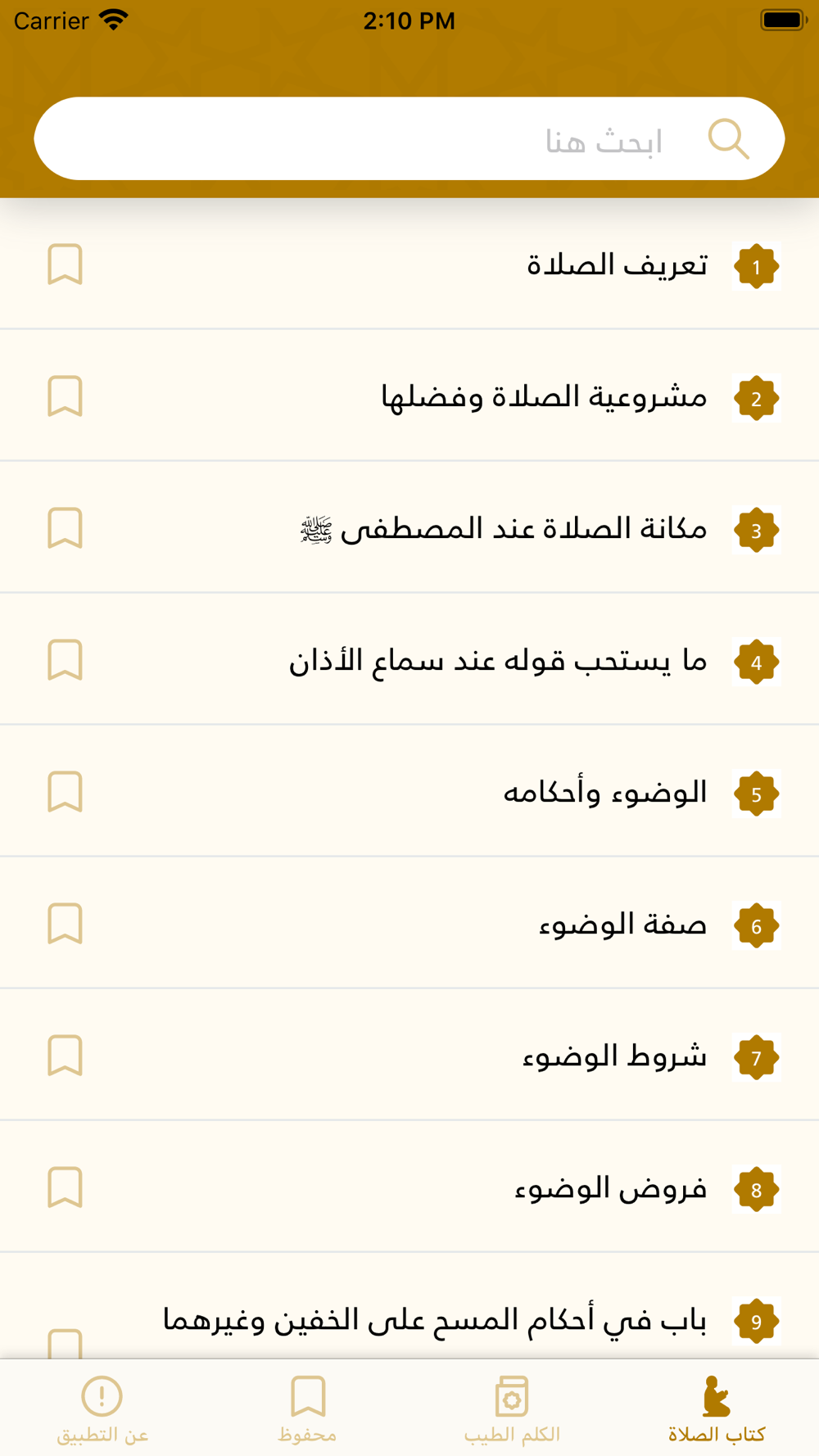Viewport: 819px width, 1456px height.
Task: Open chapter 8 فروض الوضوء
Action: tap(409, 1187)
